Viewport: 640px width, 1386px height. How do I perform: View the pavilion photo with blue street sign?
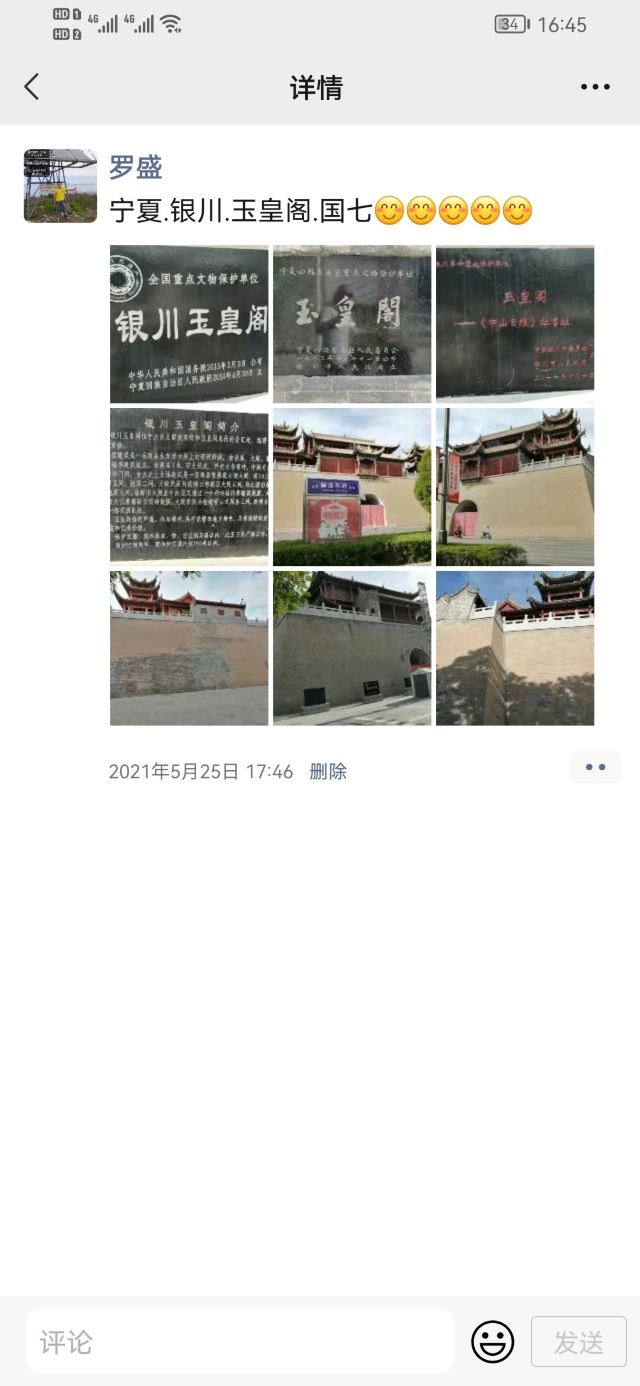tap(352, 487)
